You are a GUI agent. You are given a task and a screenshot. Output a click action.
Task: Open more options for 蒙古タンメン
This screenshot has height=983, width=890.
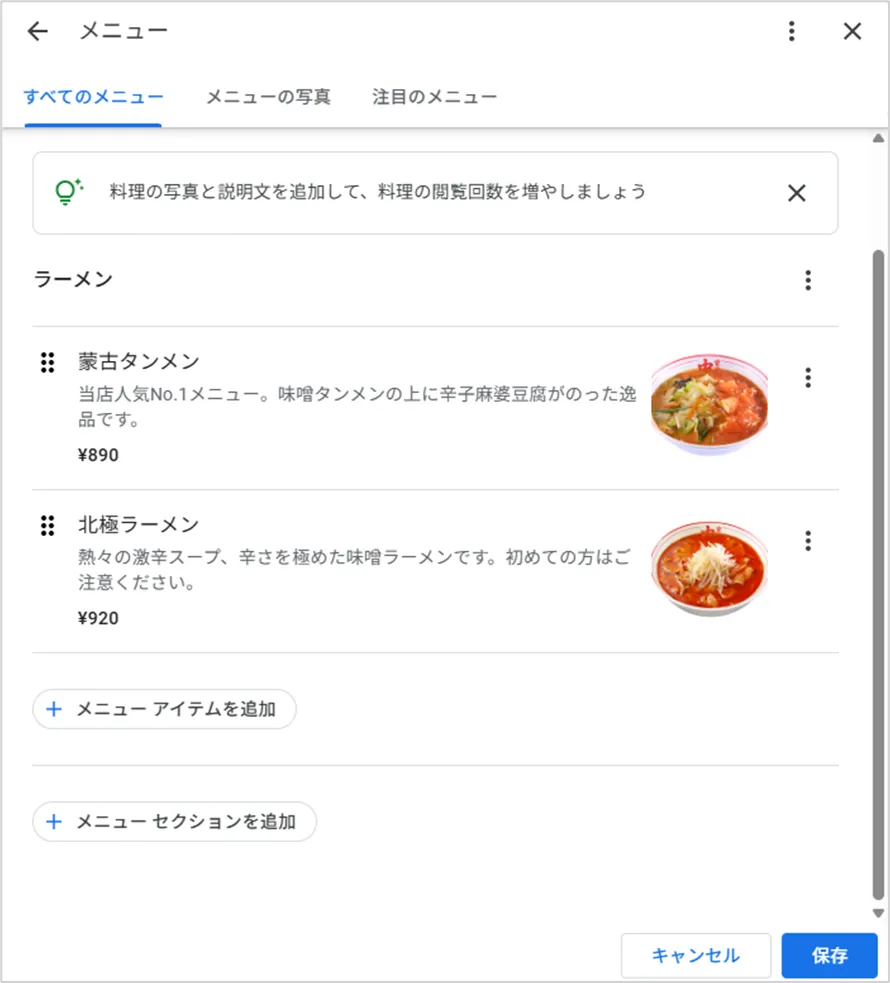coord(808,378)
